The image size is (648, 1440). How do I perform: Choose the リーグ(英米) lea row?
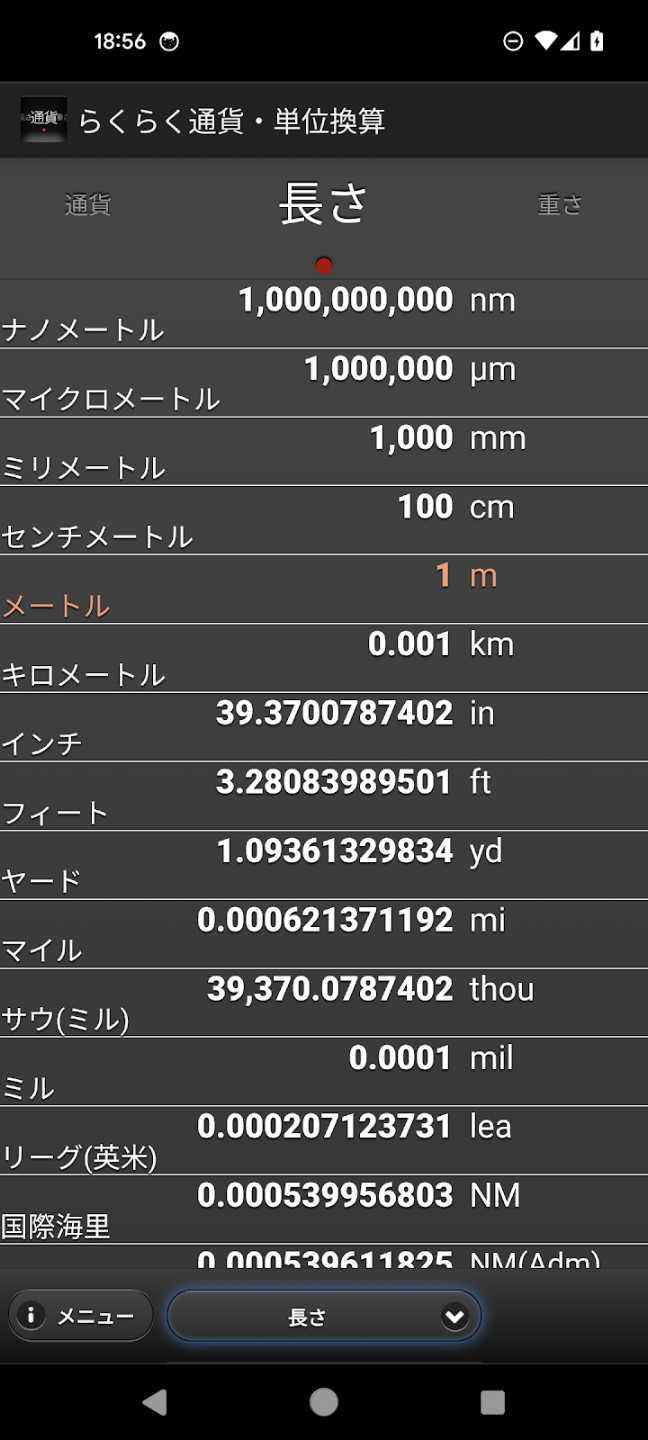(x=324, y=1142)
